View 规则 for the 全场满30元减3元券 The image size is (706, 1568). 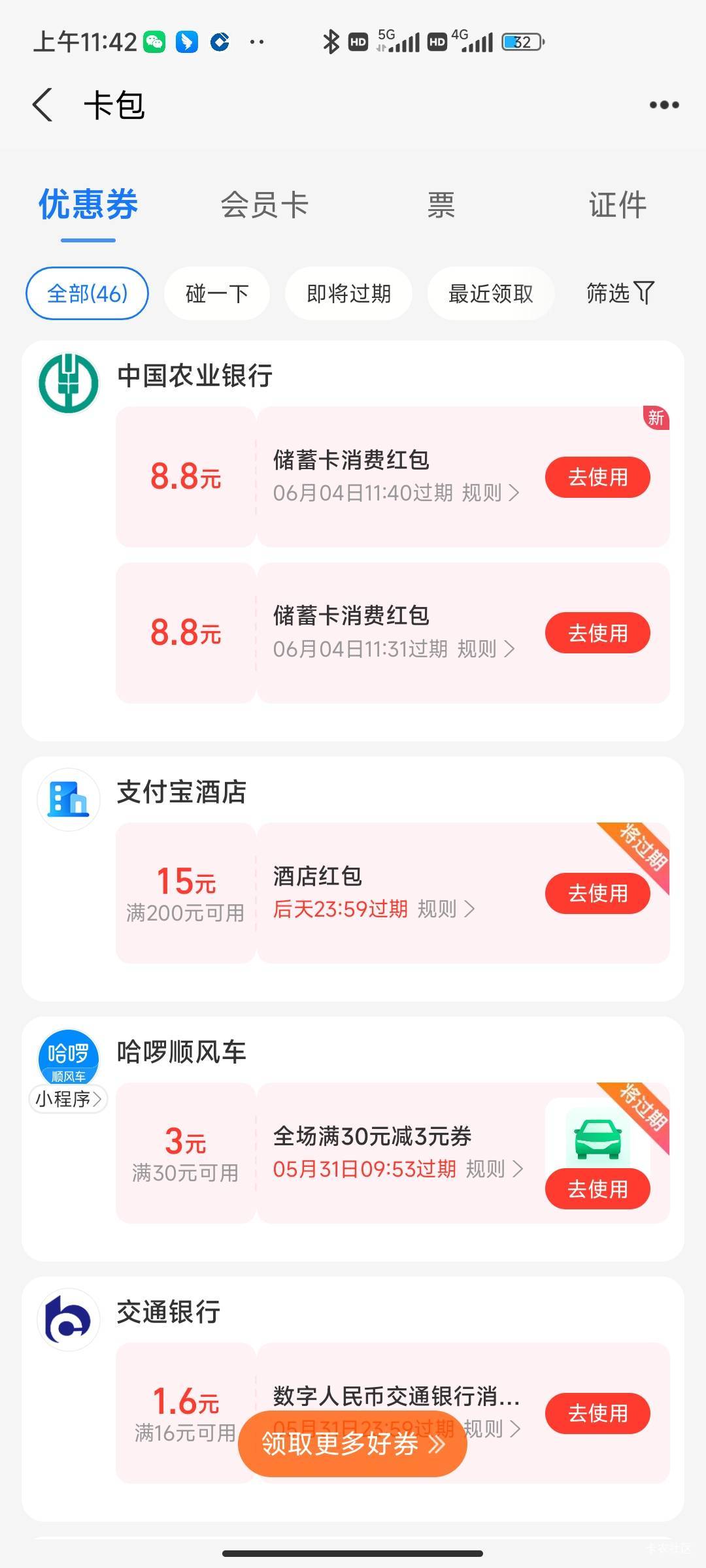click(x=495, y=1169)
